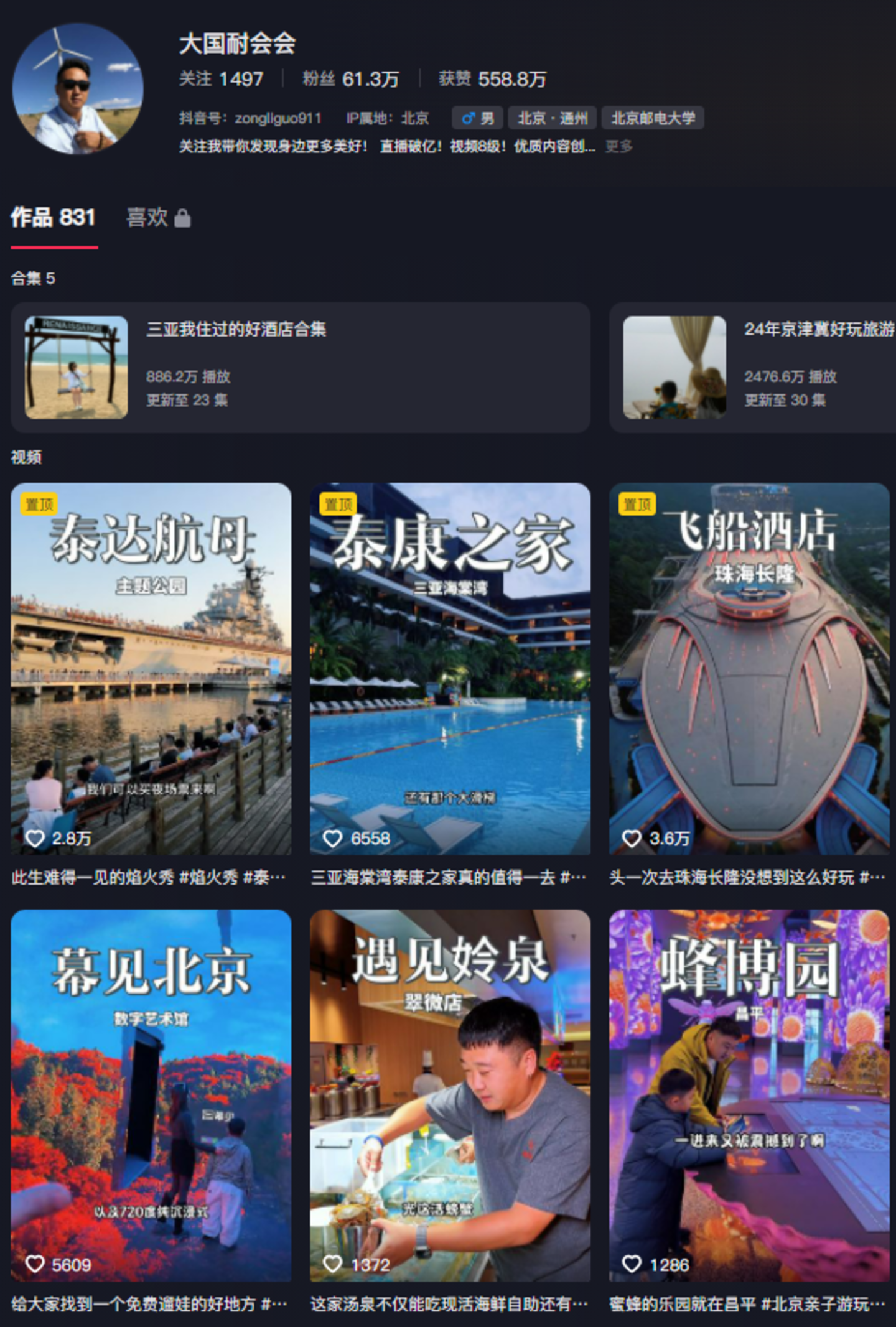Expand the bio with 更多
Screen dimensions: 896x1327
point(618,146)
